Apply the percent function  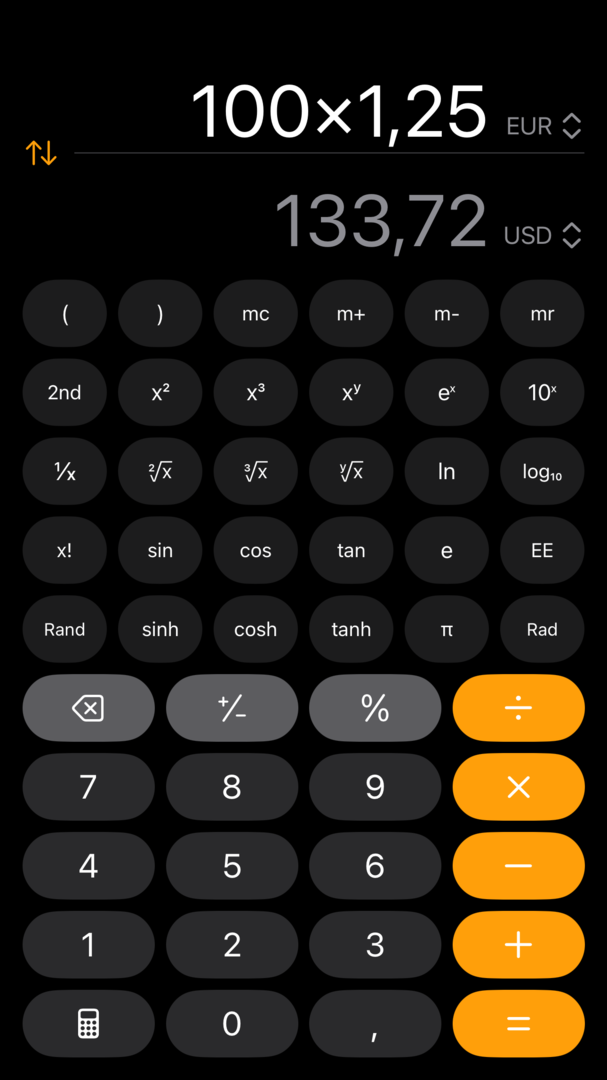pyautogui.click(x=375, y=709)
